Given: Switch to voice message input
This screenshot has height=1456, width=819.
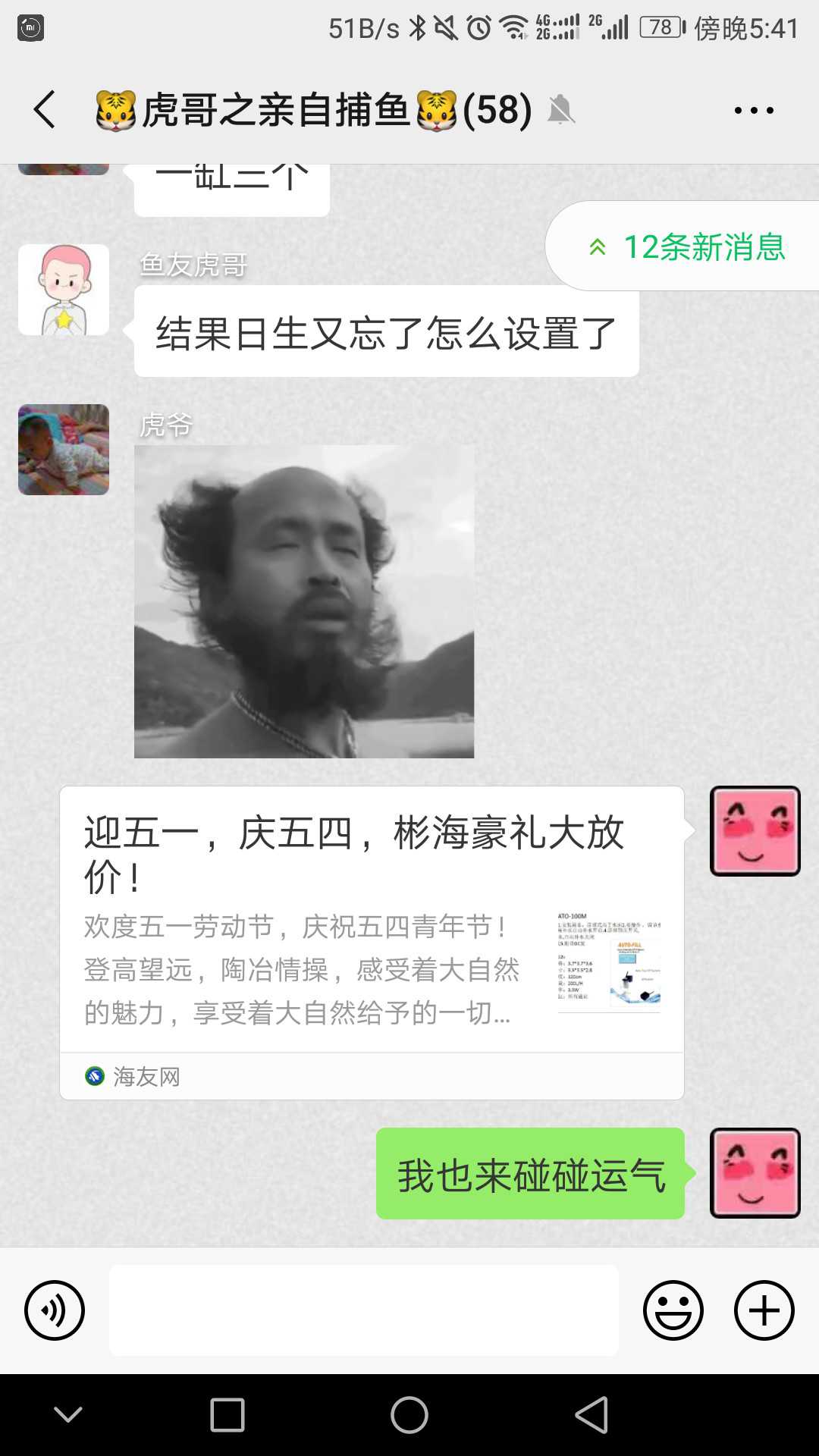Looking at the screenshot, I should coord(54,1310).
